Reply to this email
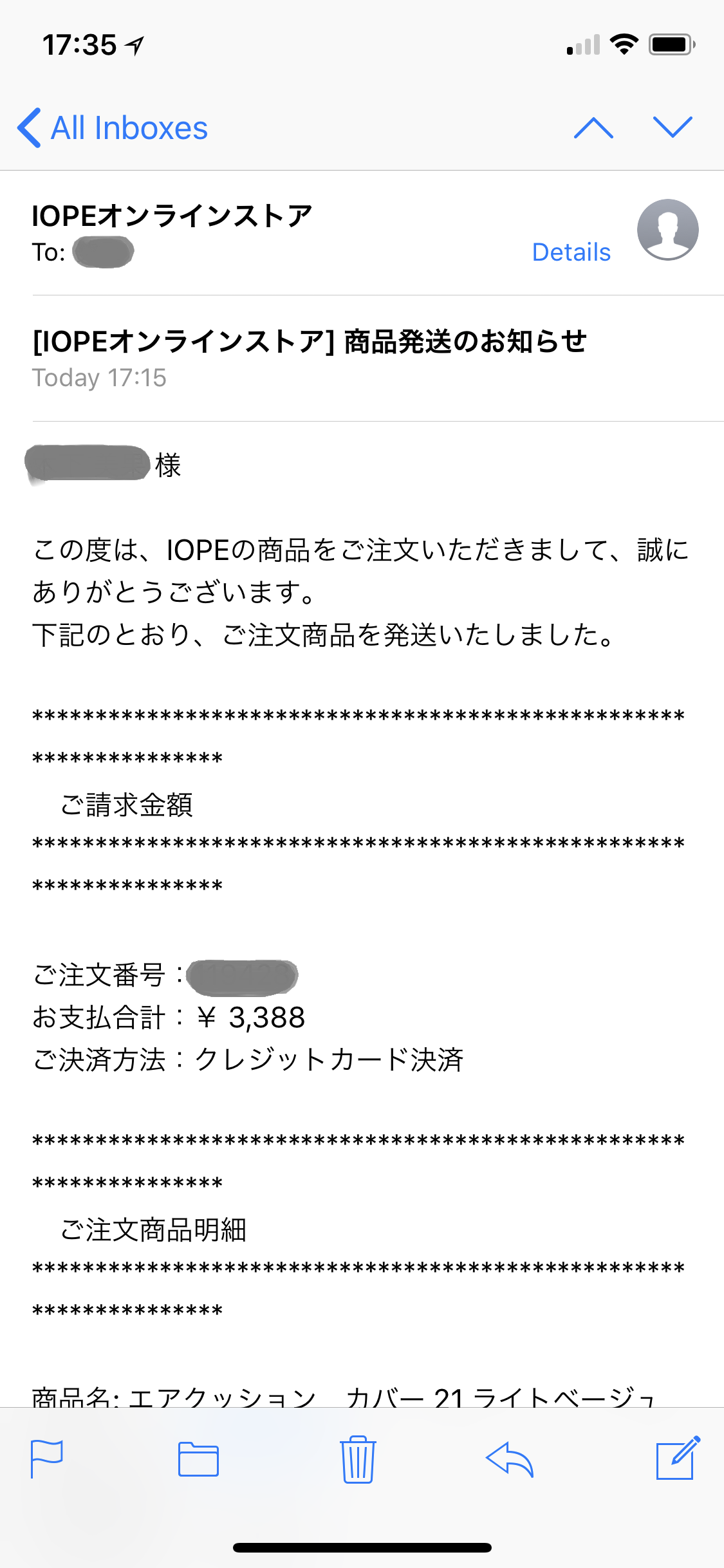Screen dimensions: 724x1568 (x=510, y=1459)
